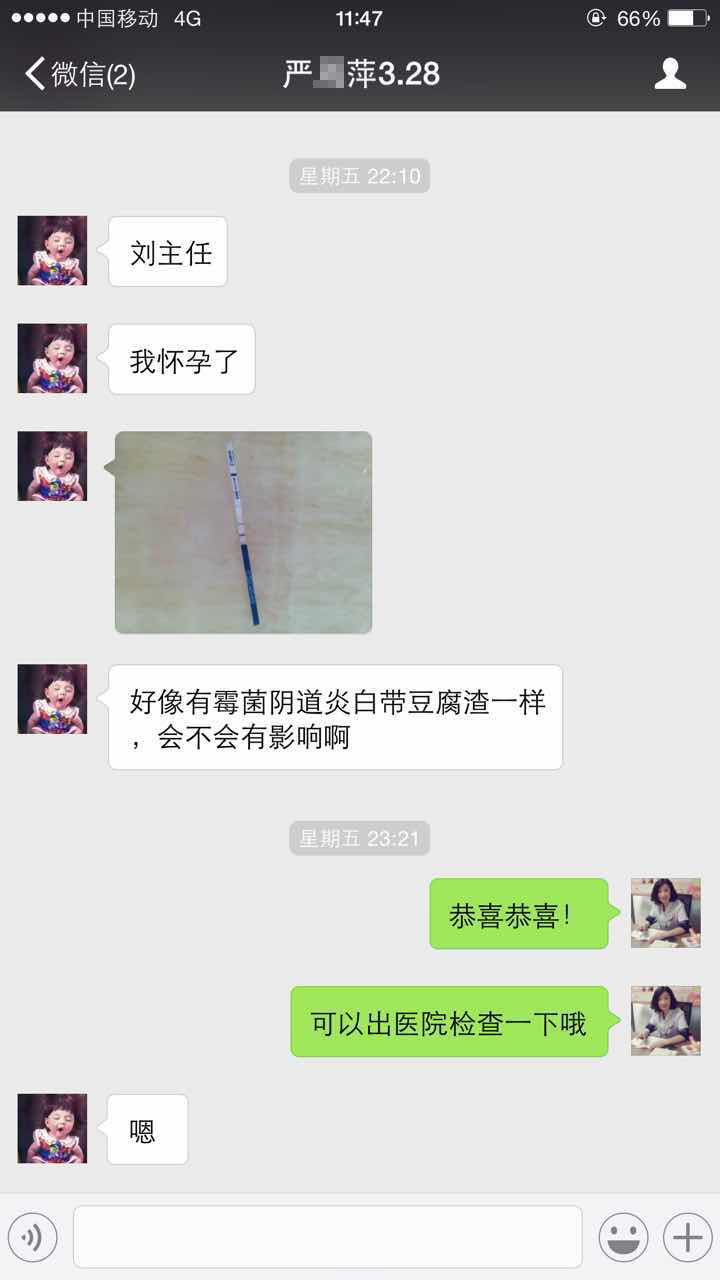
Task: Open the plus attachments menu
Action: tap(687, 1238)
